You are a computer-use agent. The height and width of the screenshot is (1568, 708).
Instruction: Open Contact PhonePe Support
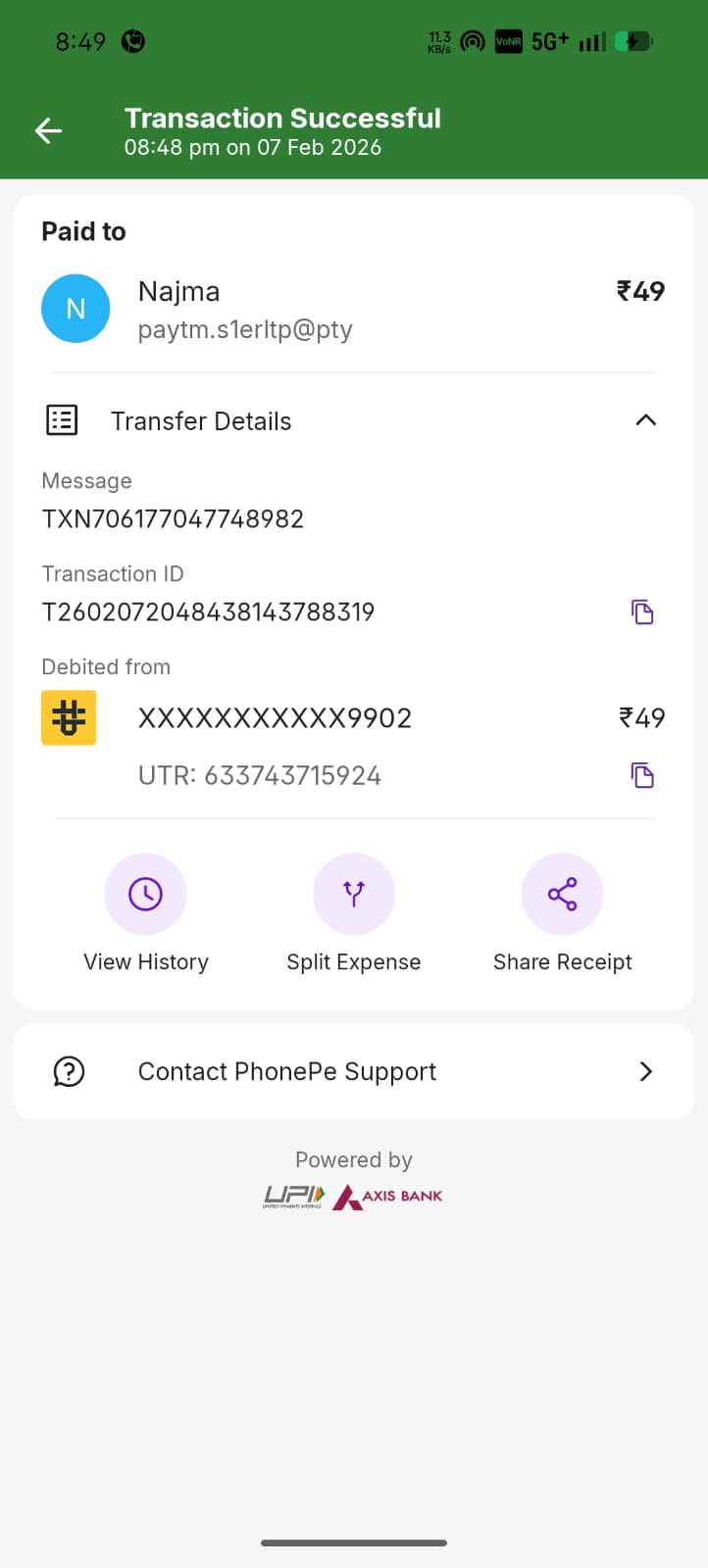[353, 1071]
